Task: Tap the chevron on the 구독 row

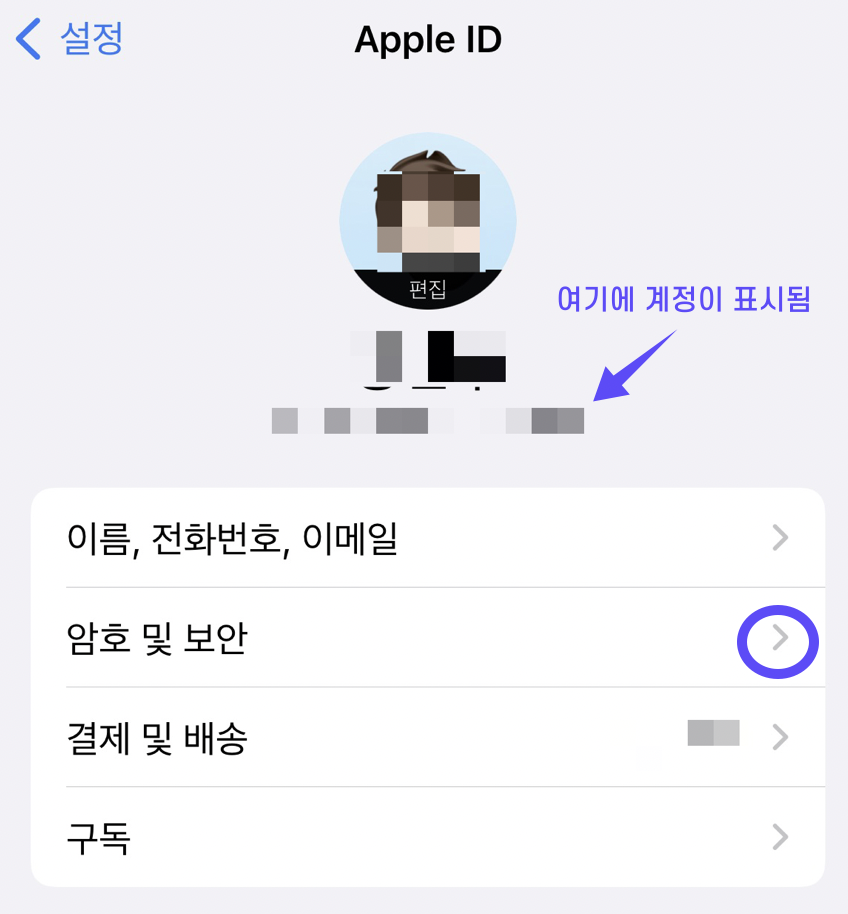Action: 780,838
